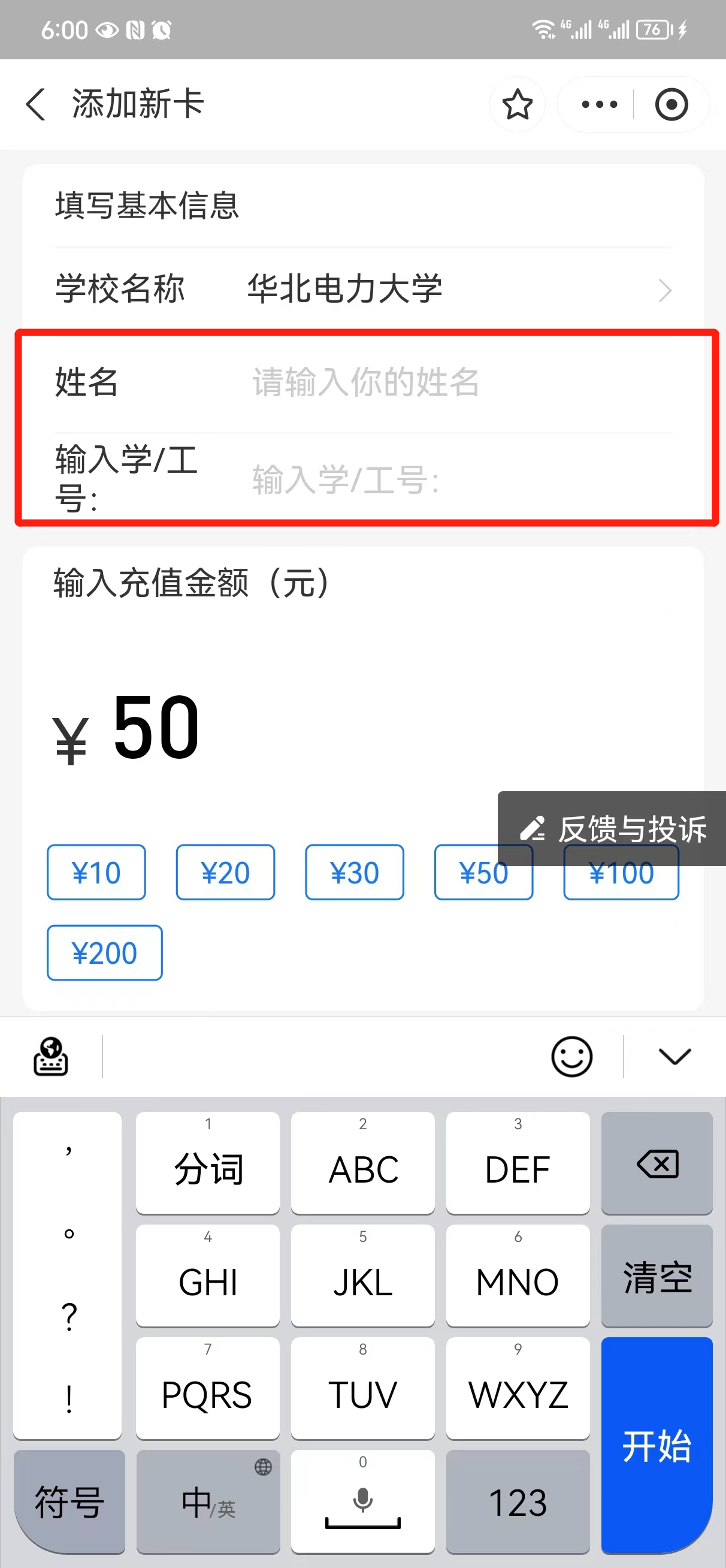Tap the 清空 clear key
This screenshot has width=726, height=1568.
(x=657, y=1276)
